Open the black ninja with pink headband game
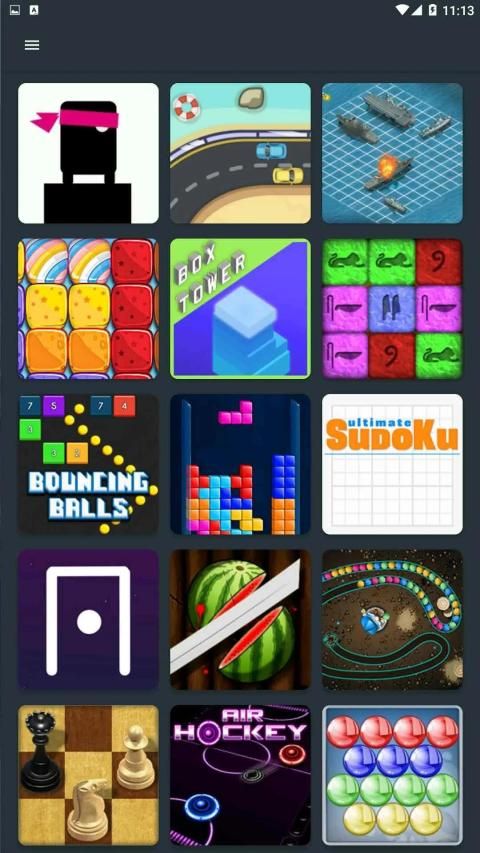 pyautogui.click(x=88, y=153)
